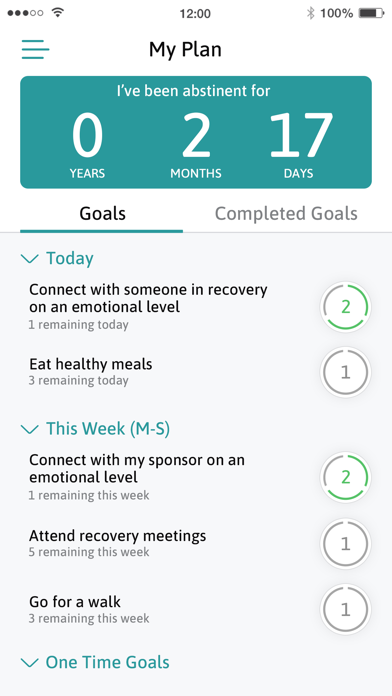The image size is (392, 696).
Task: Tap the counter for Connect with my sponsor
Action: tap(345, 477)
